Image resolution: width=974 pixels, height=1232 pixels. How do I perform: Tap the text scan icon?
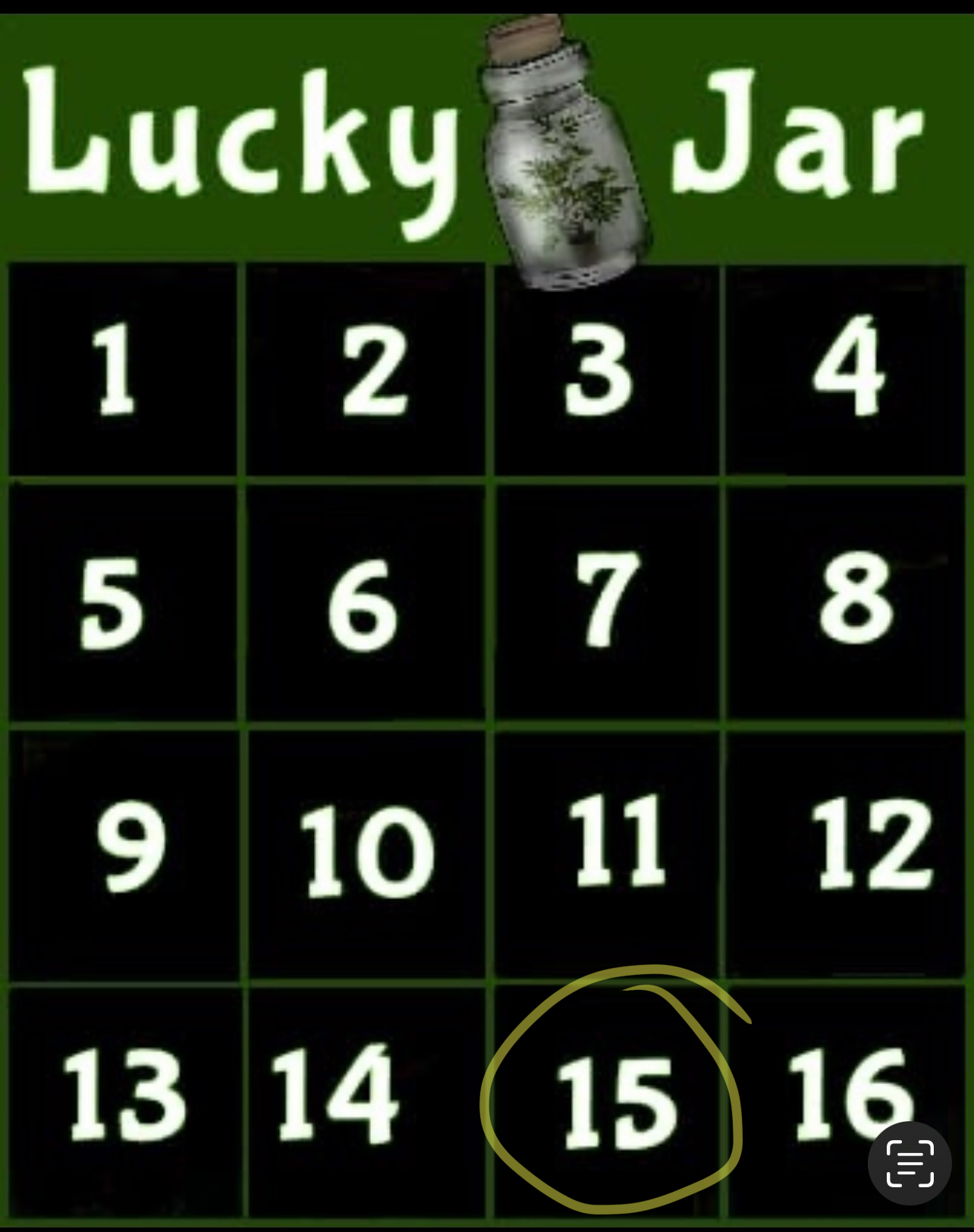(x=910, y=1162)
